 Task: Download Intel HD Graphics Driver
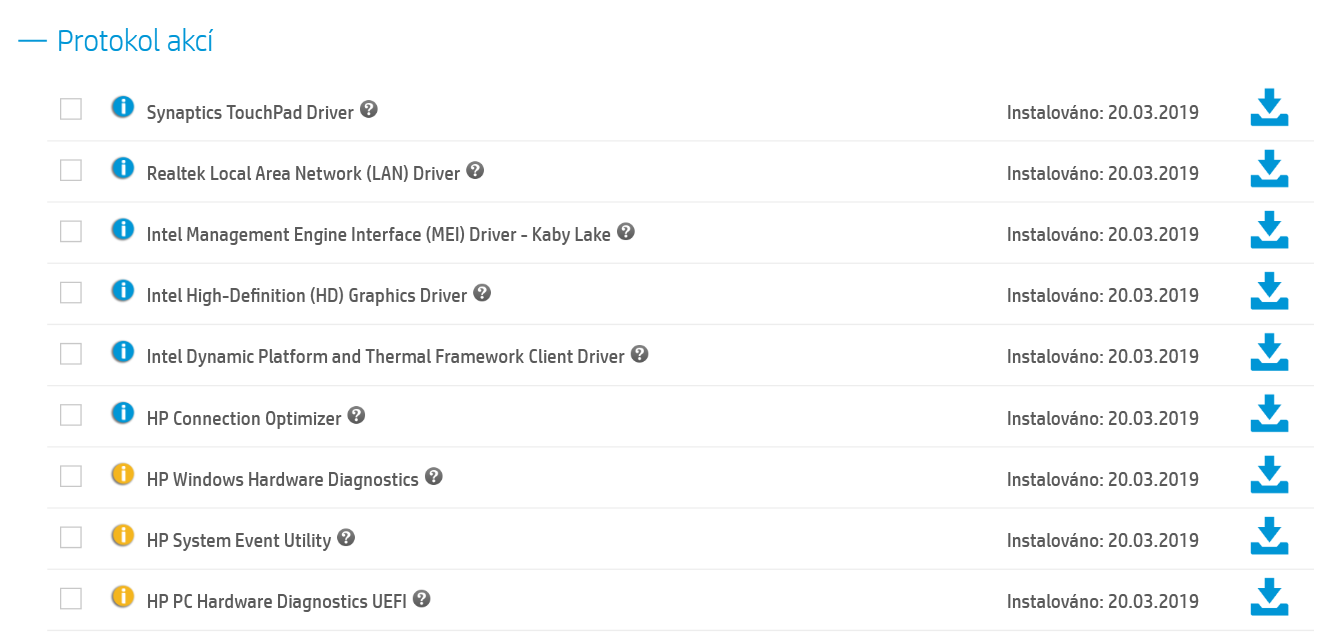1269,292
